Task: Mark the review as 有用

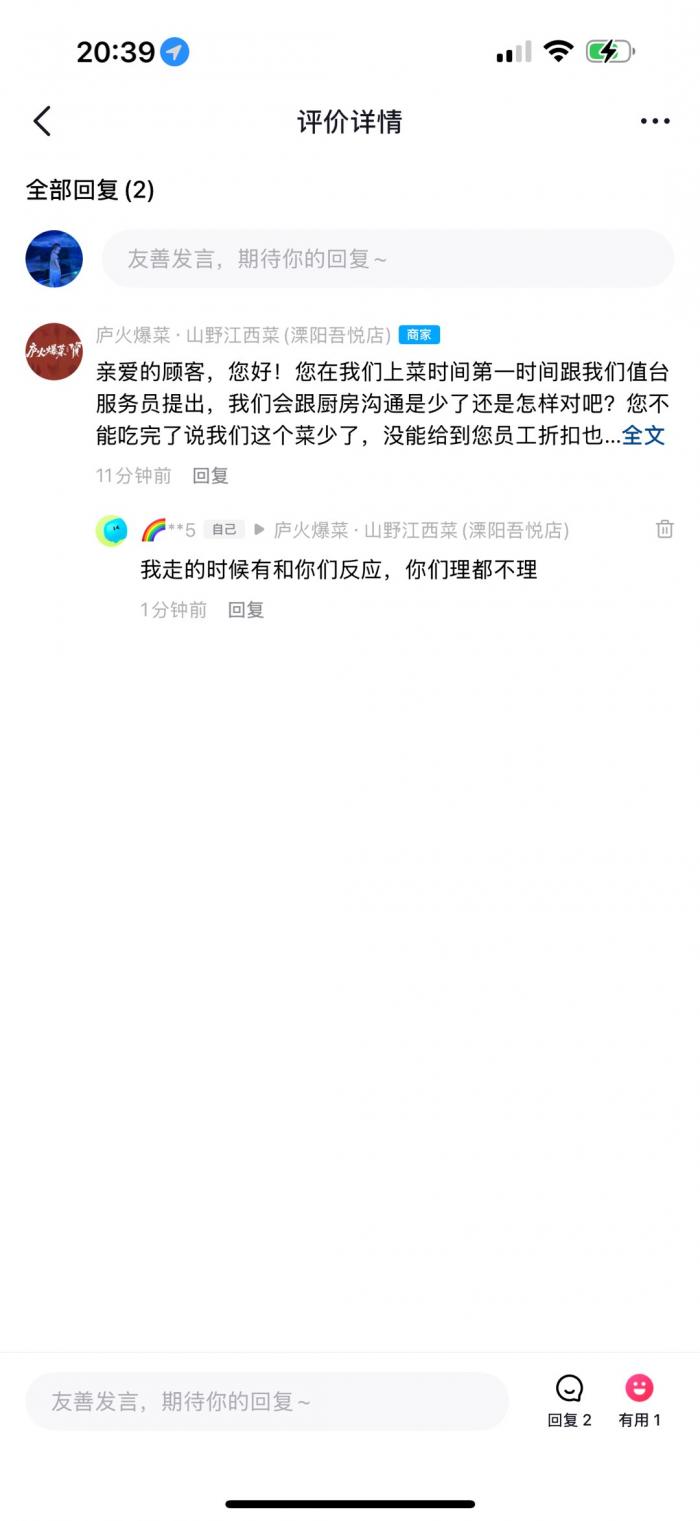Action: 639,1400
